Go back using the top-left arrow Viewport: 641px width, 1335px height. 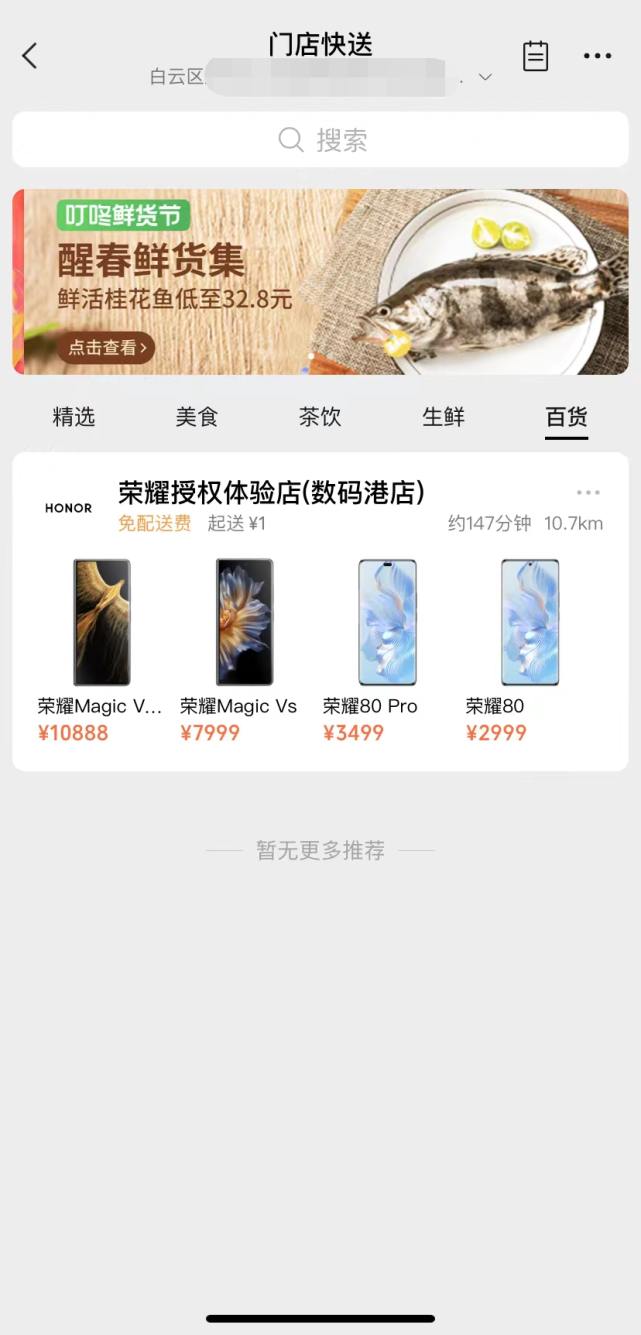click(30, 56)
